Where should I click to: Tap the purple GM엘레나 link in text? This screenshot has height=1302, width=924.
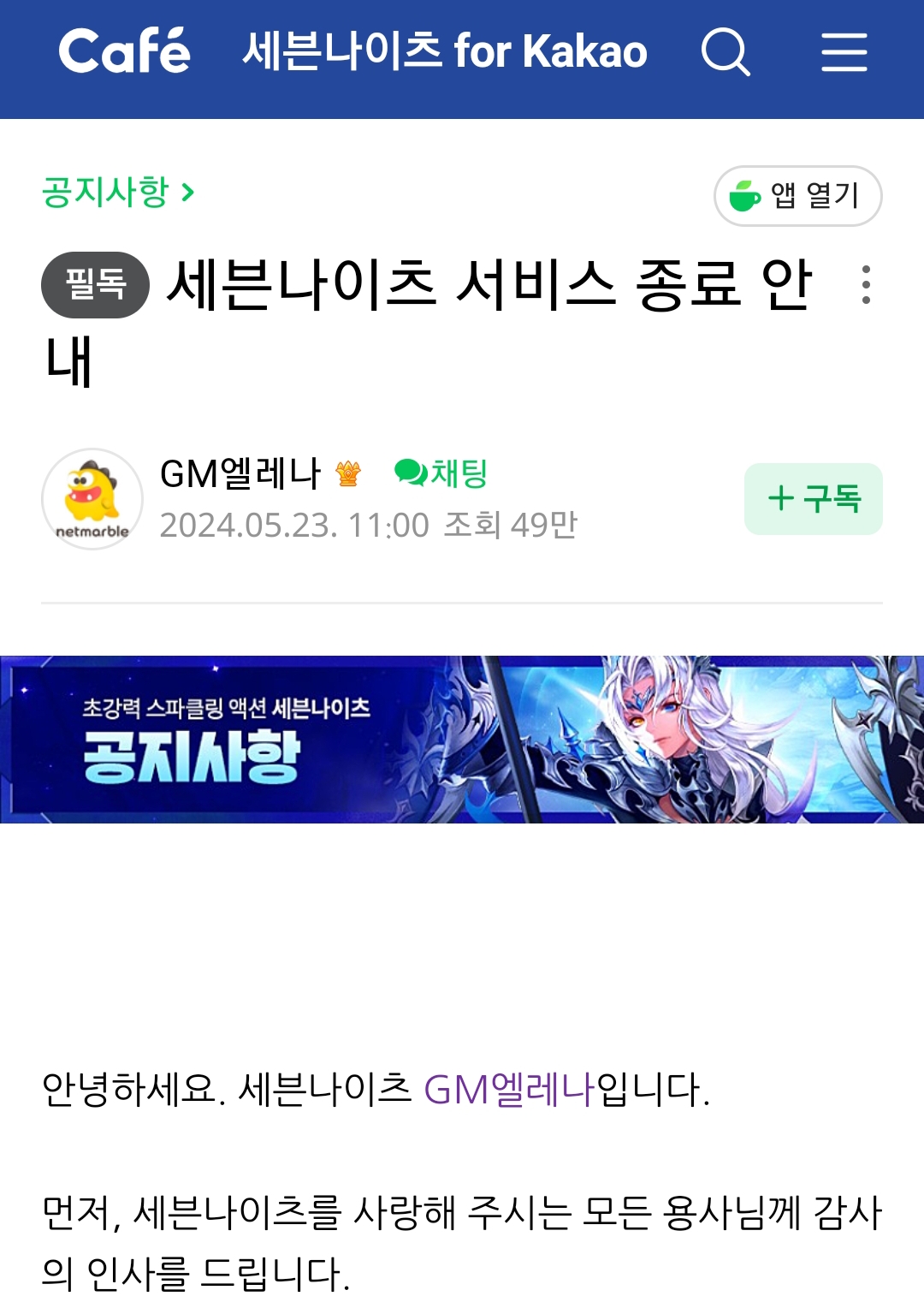coord(509,1090)
